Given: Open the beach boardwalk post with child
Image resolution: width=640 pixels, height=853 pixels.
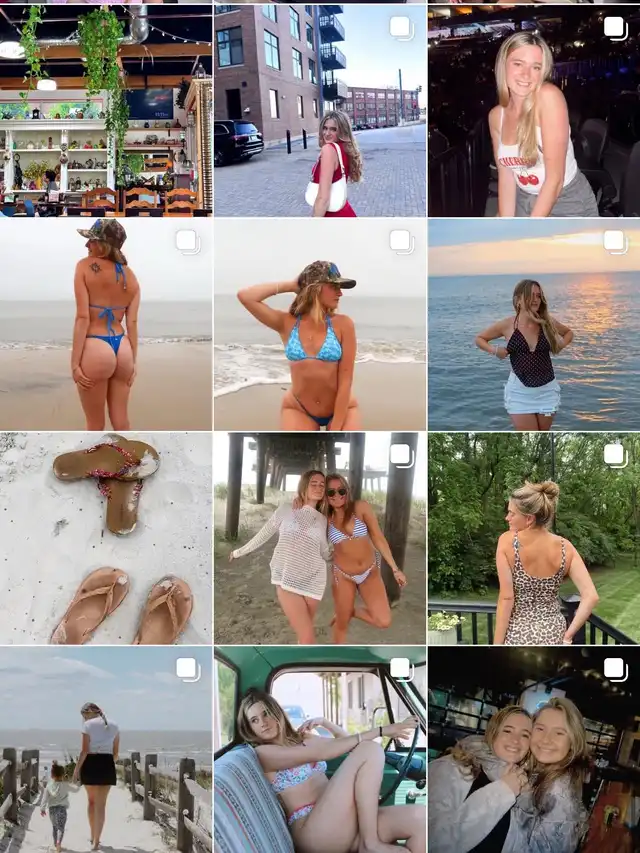Looking at the screenshot, I should (105, 750).
